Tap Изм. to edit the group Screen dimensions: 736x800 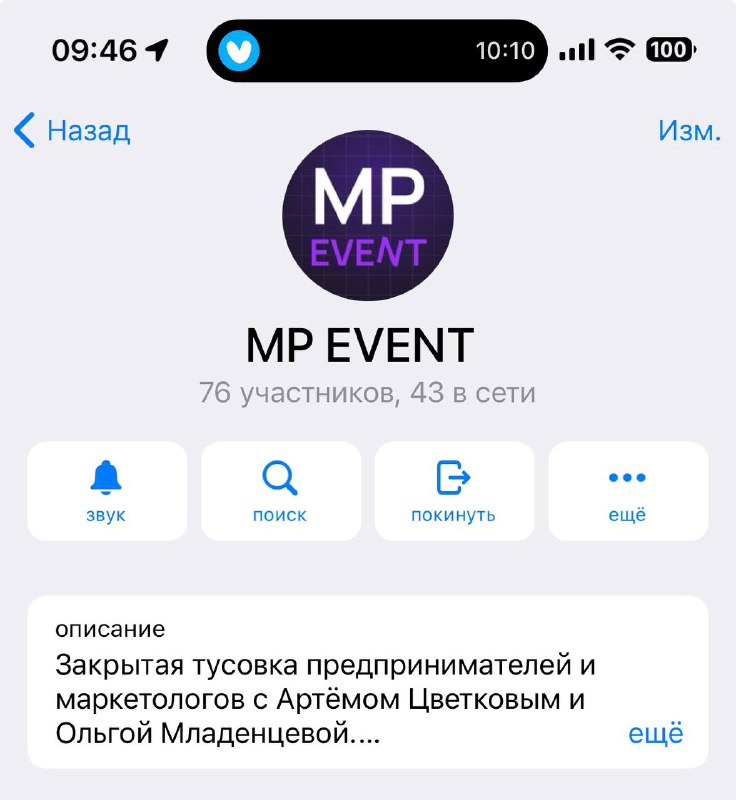tap(689, 131)
